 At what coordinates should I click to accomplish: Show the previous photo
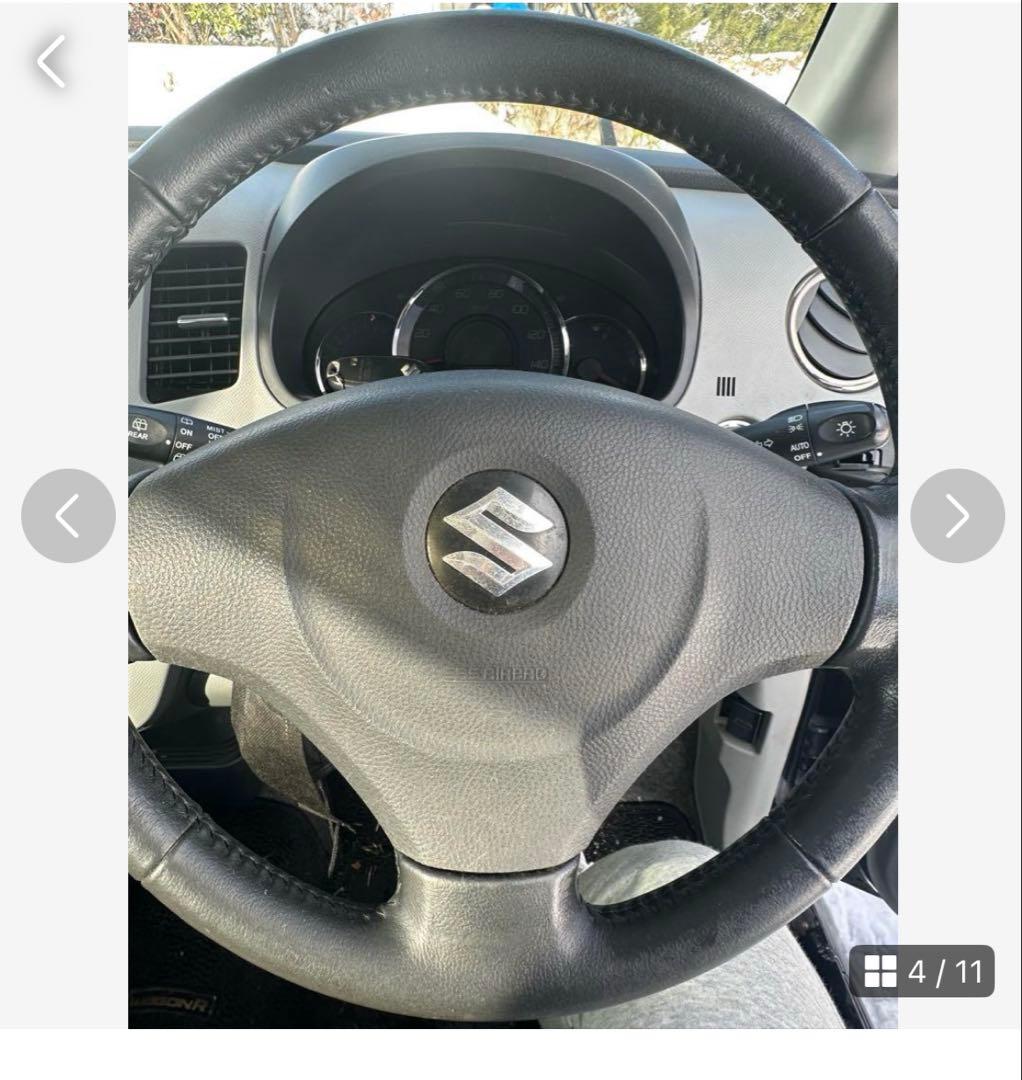[x=68, y=516]
